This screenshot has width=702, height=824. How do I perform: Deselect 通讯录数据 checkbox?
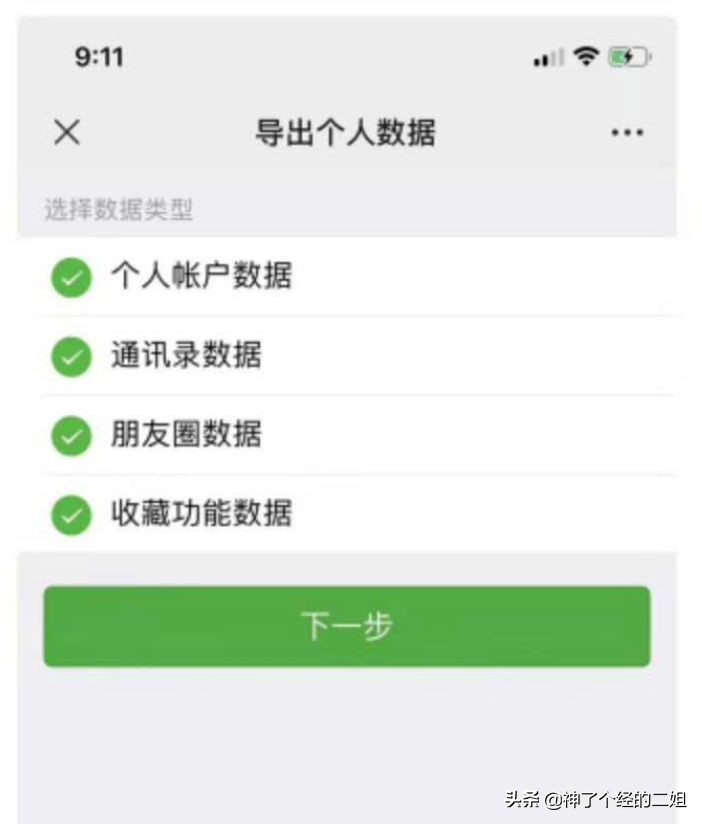[71, 356]
